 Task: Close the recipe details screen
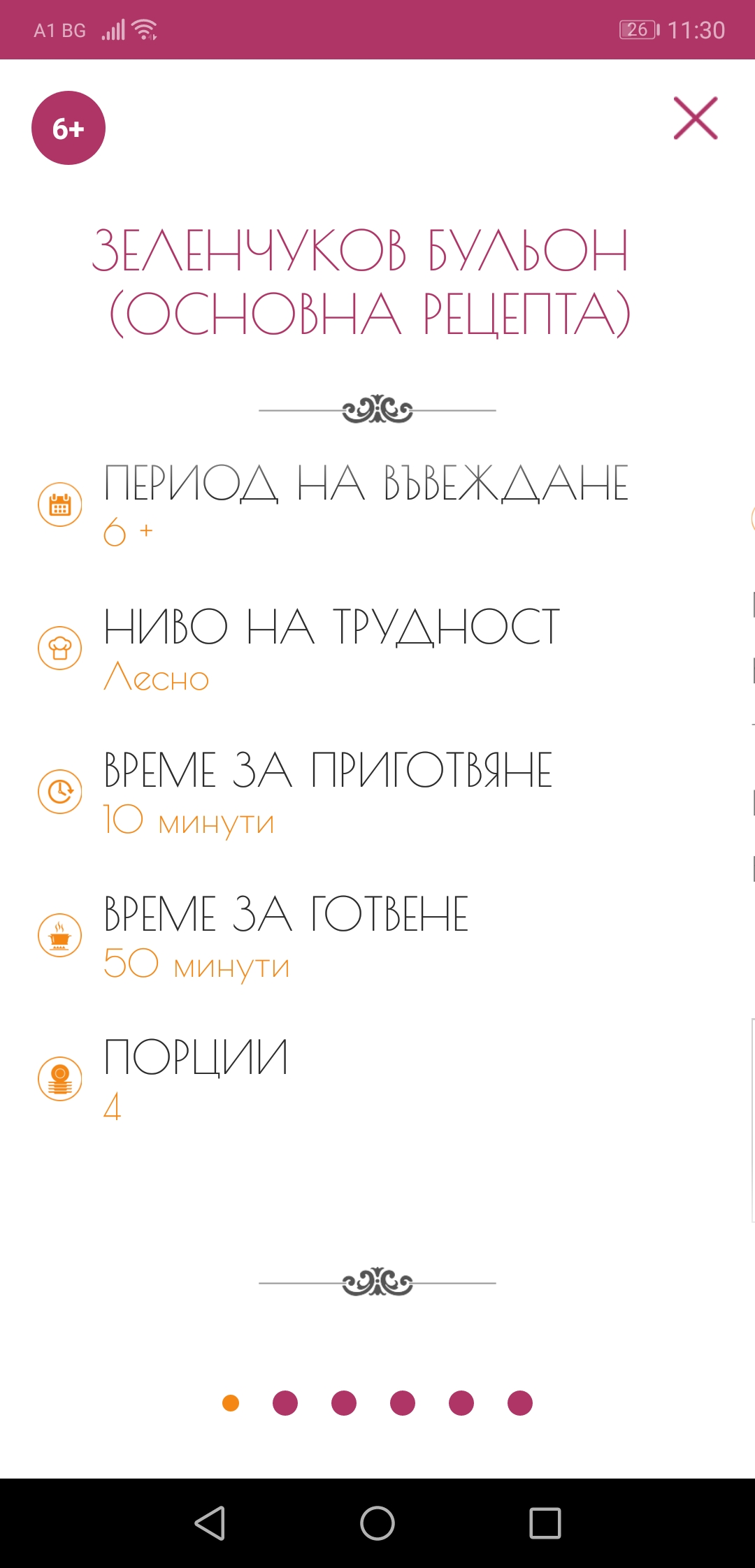pyautogui.click(x=695, y=118)
